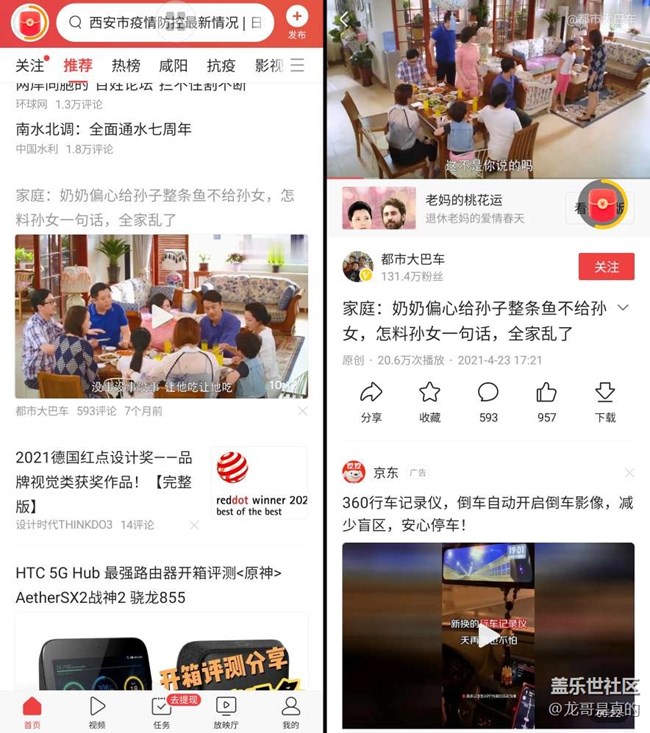Open the 593 comments
This screenshot has width=650, height=733.
tap(488, 401)
